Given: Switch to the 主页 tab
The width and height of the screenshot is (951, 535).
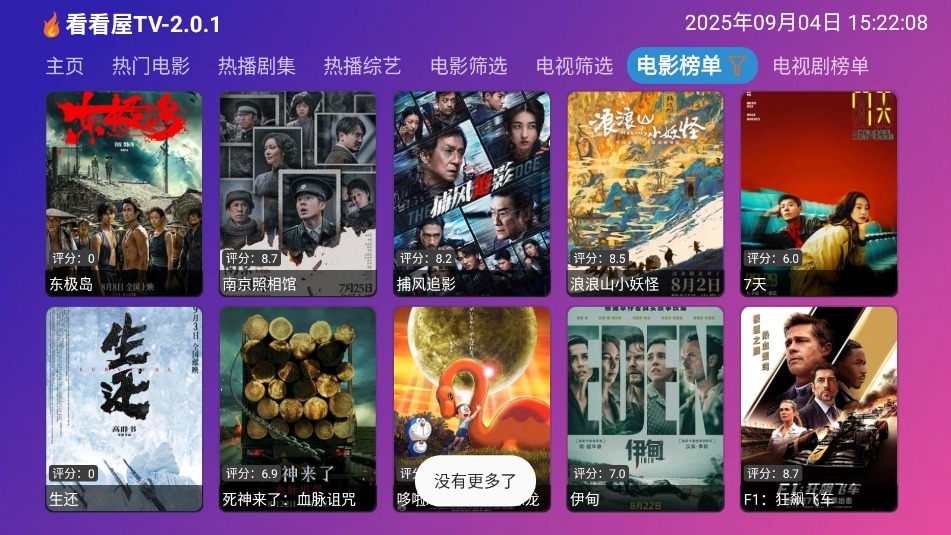Looking at the screenshot, I should (65, 66).
